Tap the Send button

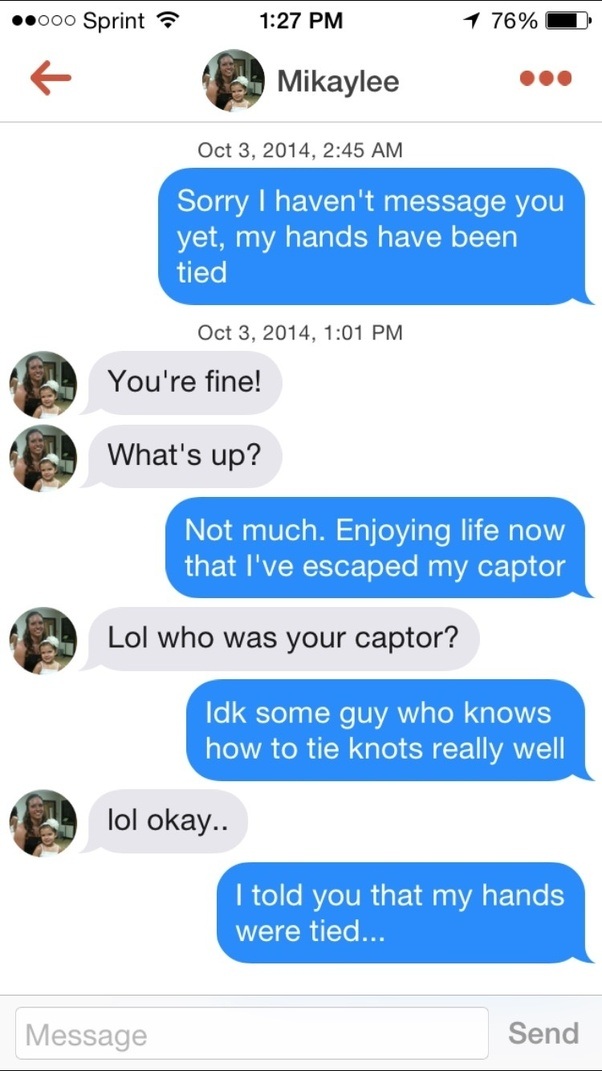543,1033
